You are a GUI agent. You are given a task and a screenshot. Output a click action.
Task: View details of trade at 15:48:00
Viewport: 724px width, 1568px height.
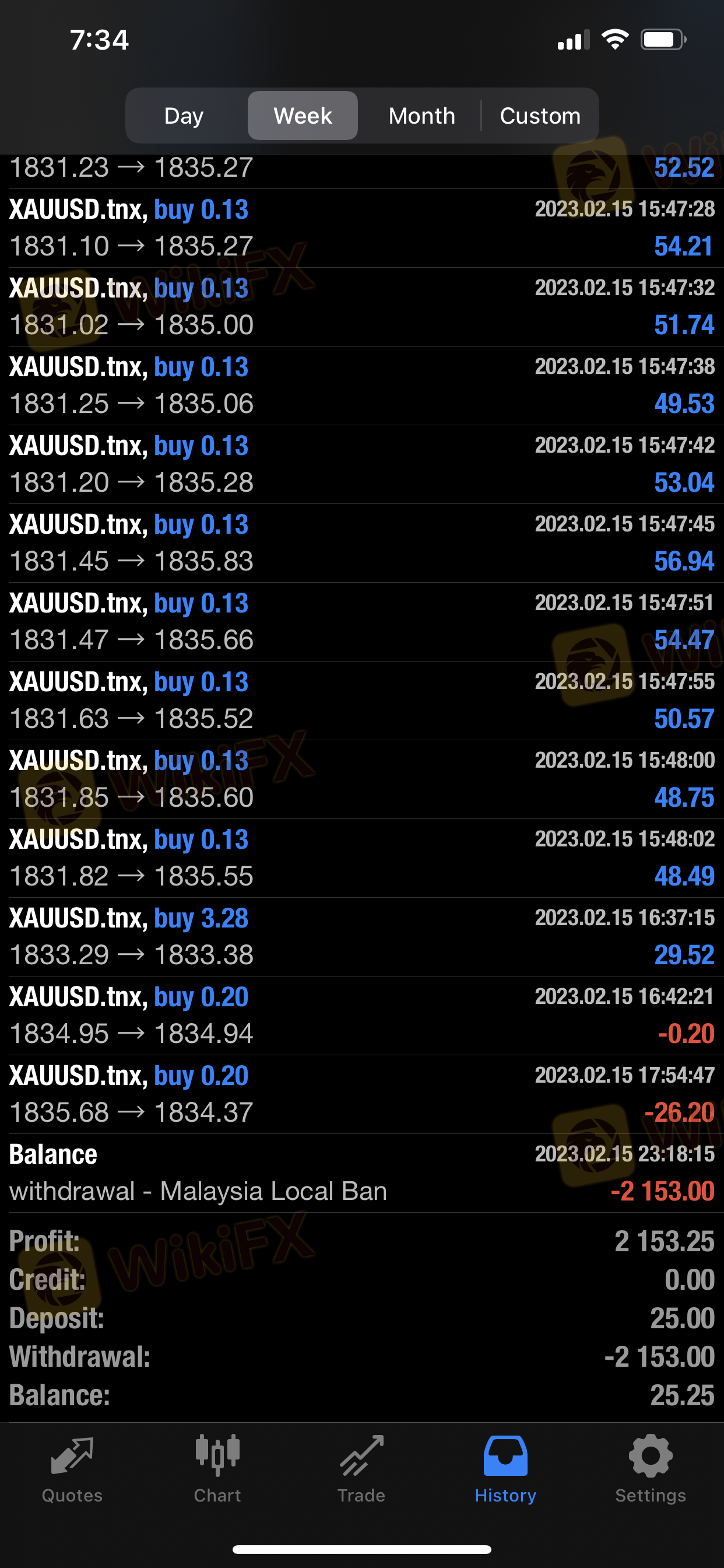tap(361, 779)
